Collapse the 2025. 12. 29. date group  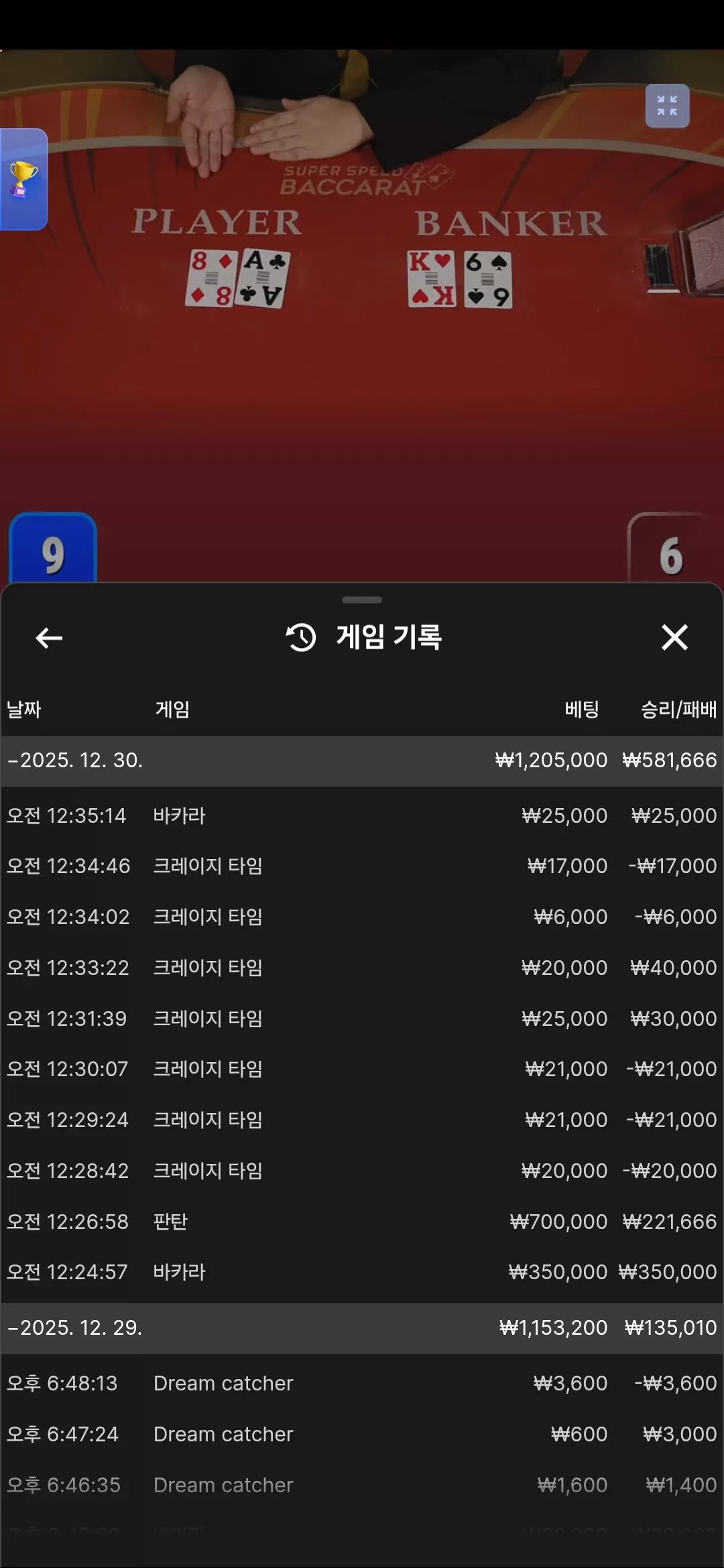point(362,1328)
